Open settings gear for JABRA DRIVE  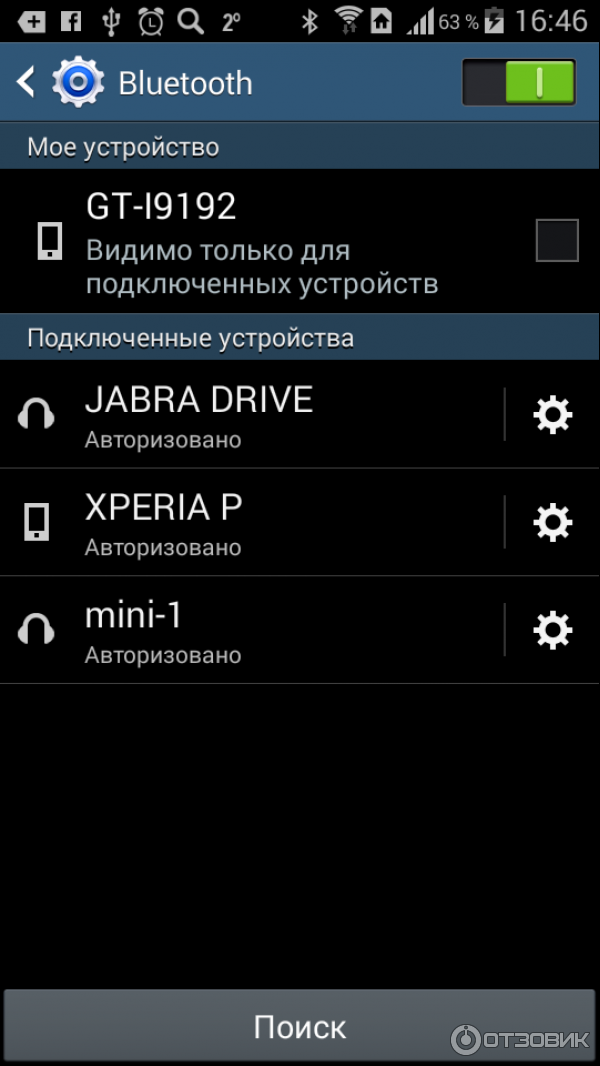pyautogui.click(x=553, y=414)
